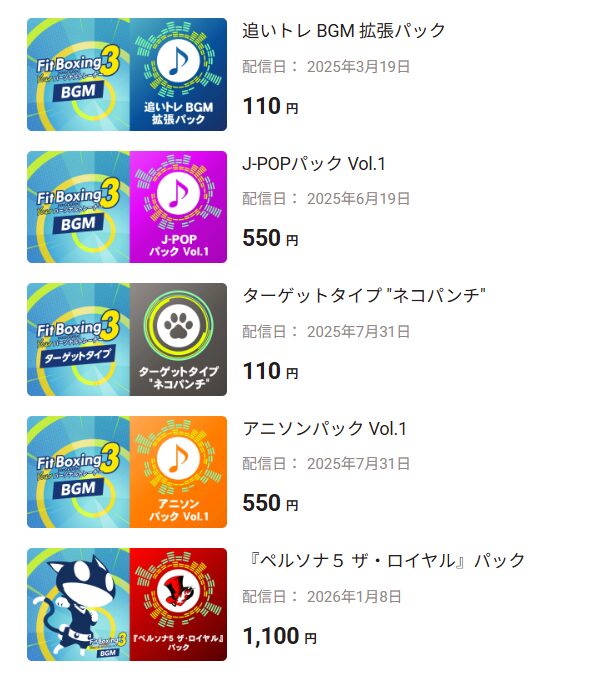
Task: View the アニソンパック Vol.1 item
Action: 325,429
